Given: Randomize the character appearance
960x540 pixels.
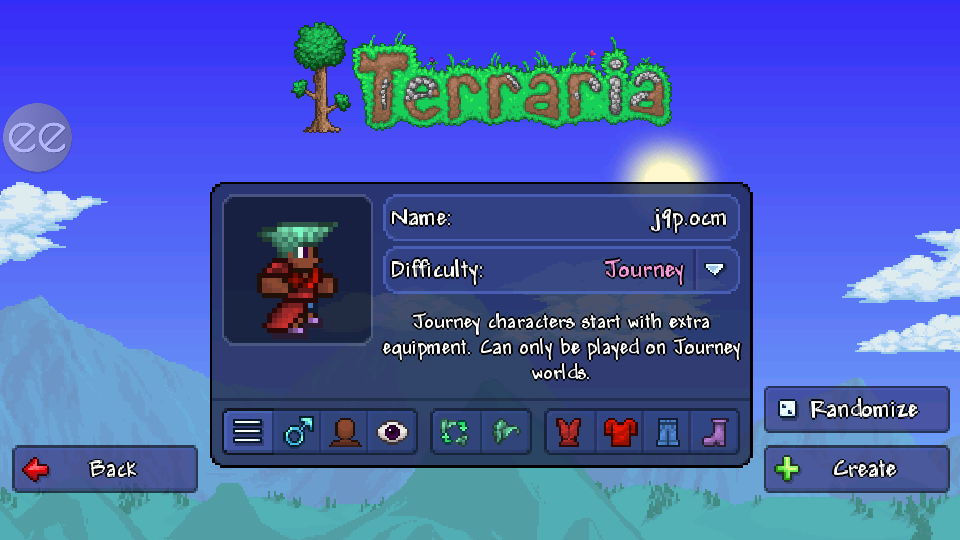Looking at the screenshot, I should click(x=856, y=409).
